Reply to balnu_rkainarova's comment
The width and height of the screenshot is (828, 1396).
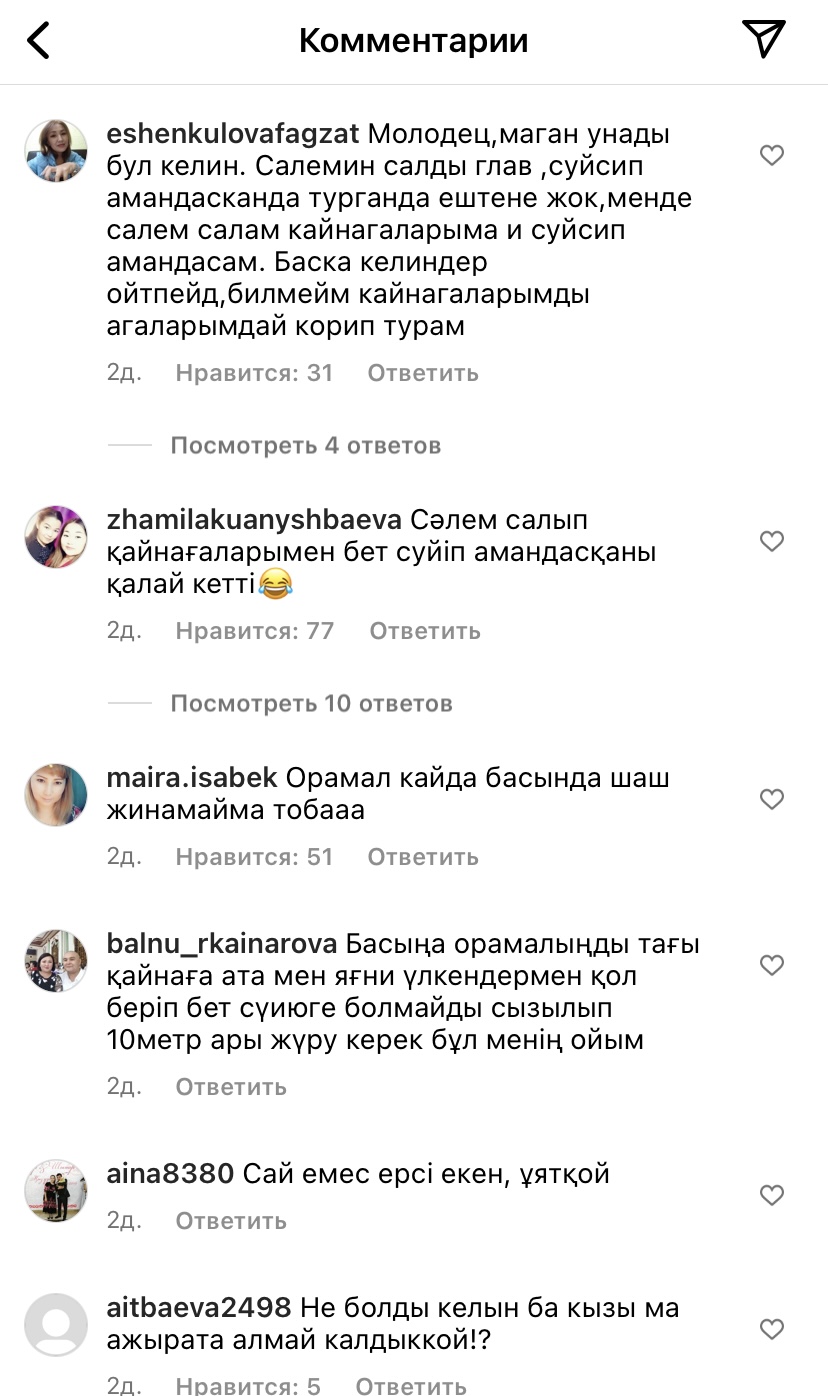click(231, 1086)
